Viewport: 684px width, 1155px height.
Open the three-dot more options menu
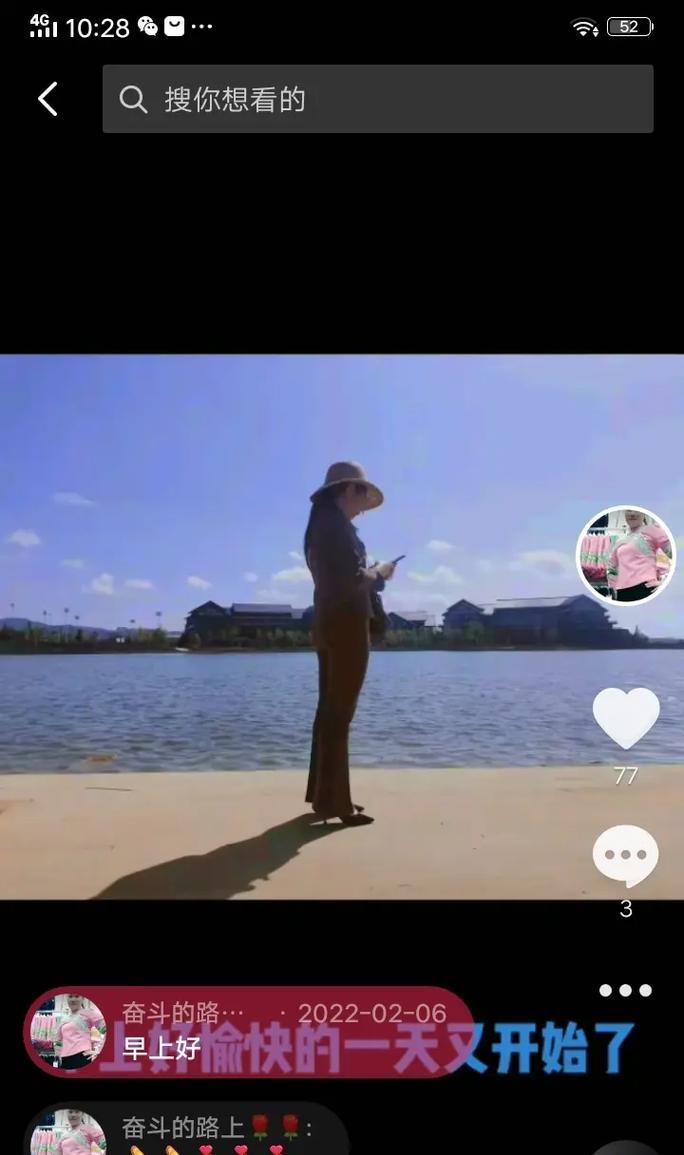coord(625,990)
